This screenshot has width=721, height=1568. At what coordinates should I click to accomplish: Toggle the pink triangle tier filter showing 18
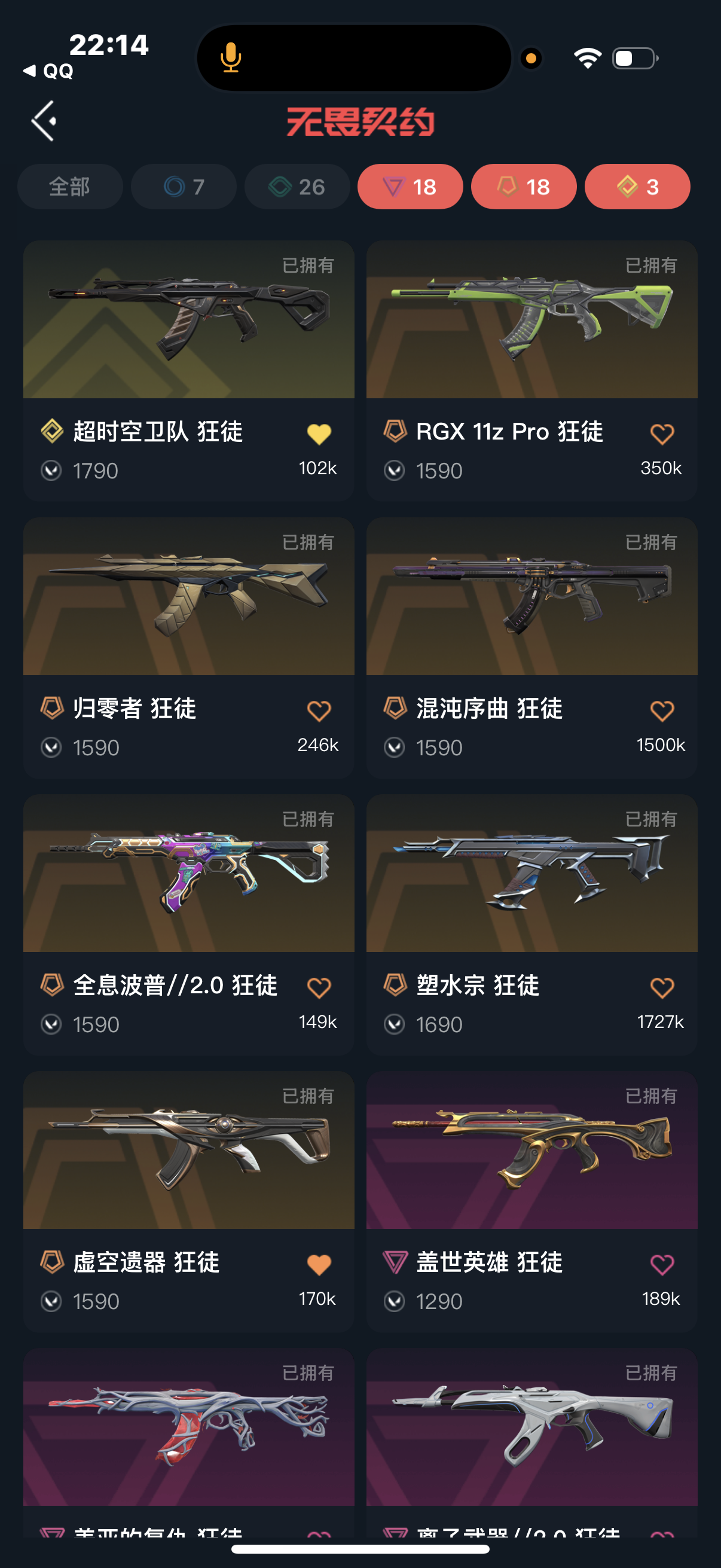click(x=410, y=187)
